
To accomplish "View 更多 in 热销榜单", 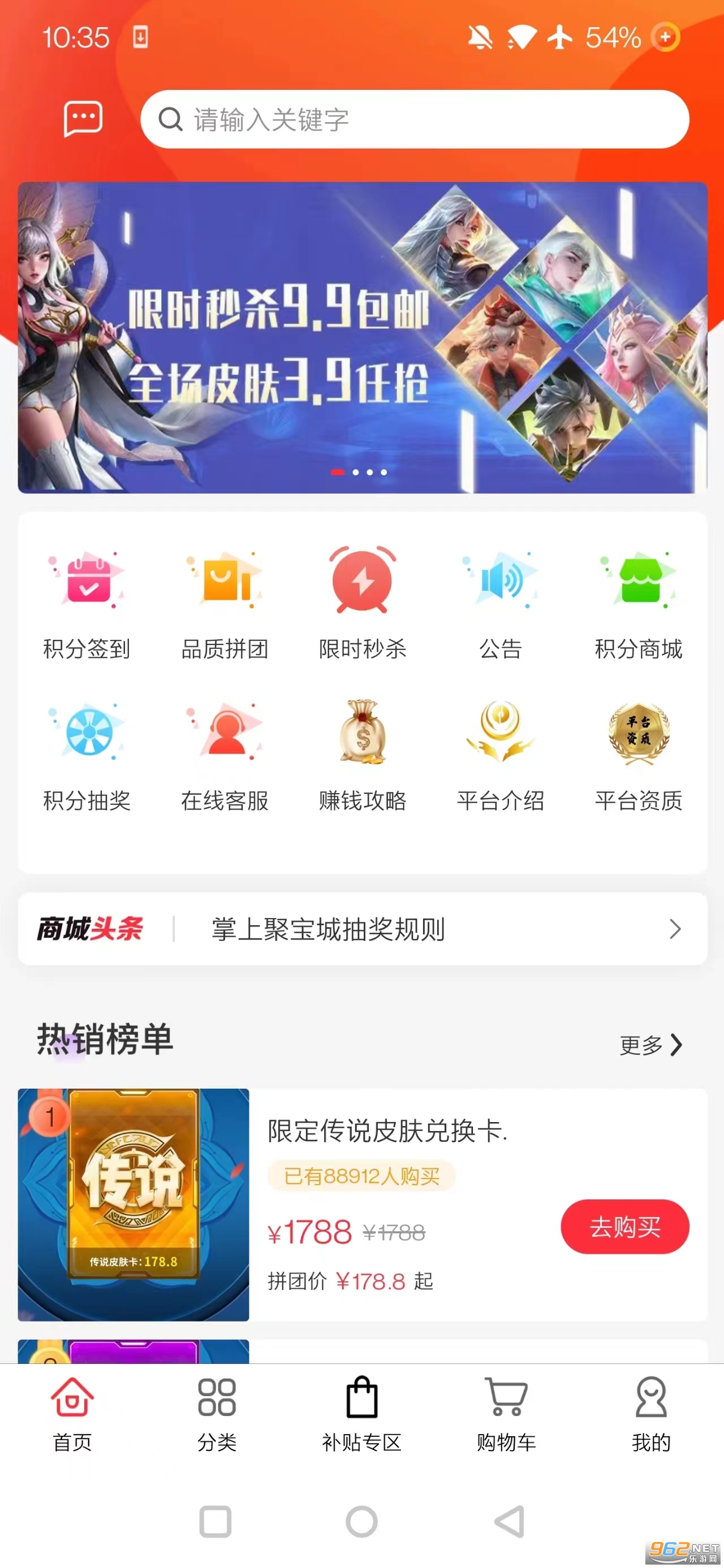I will (650, 1045).
